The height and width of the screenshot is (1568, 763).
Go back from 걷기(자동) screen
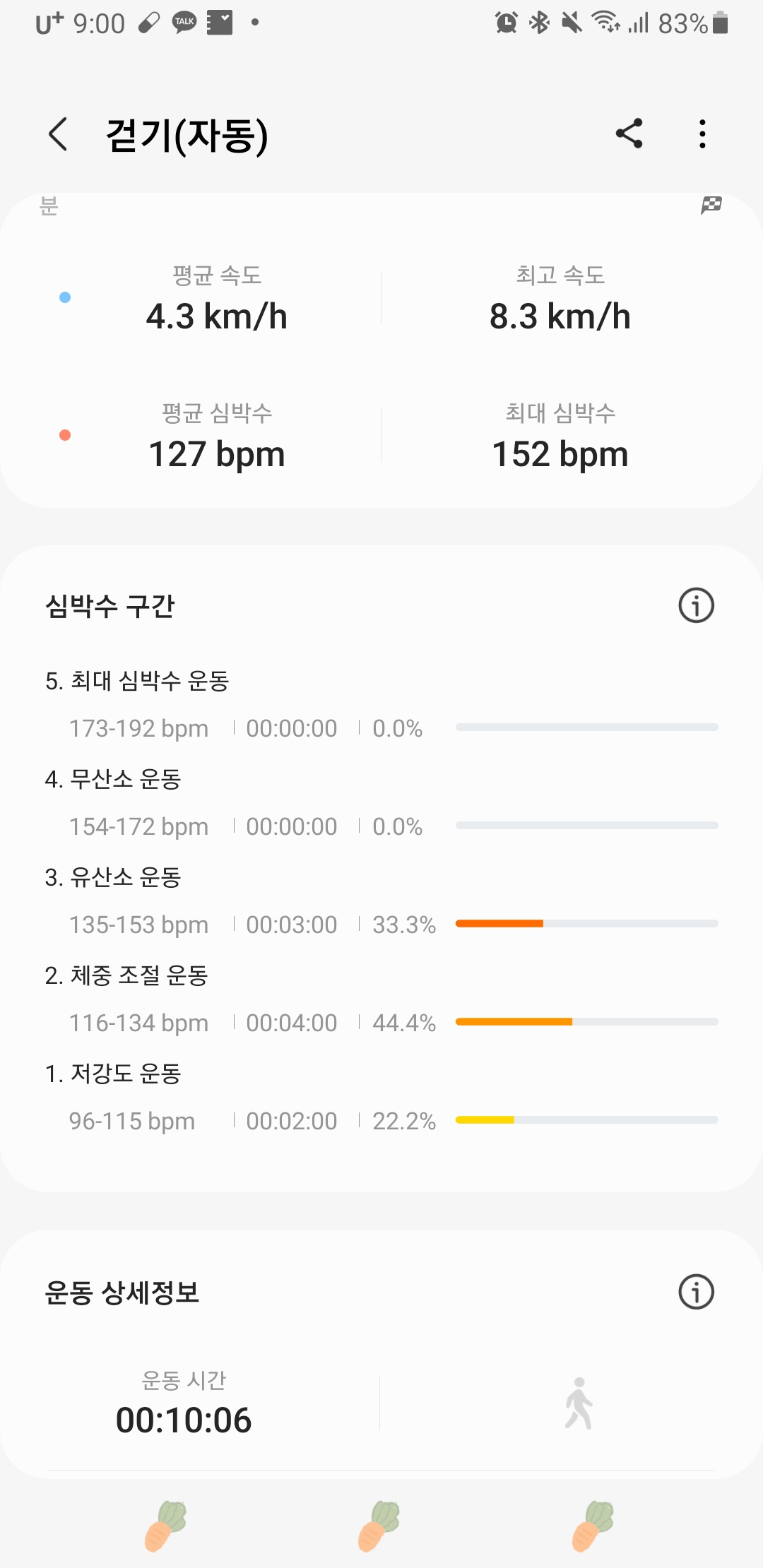[58, 134]
